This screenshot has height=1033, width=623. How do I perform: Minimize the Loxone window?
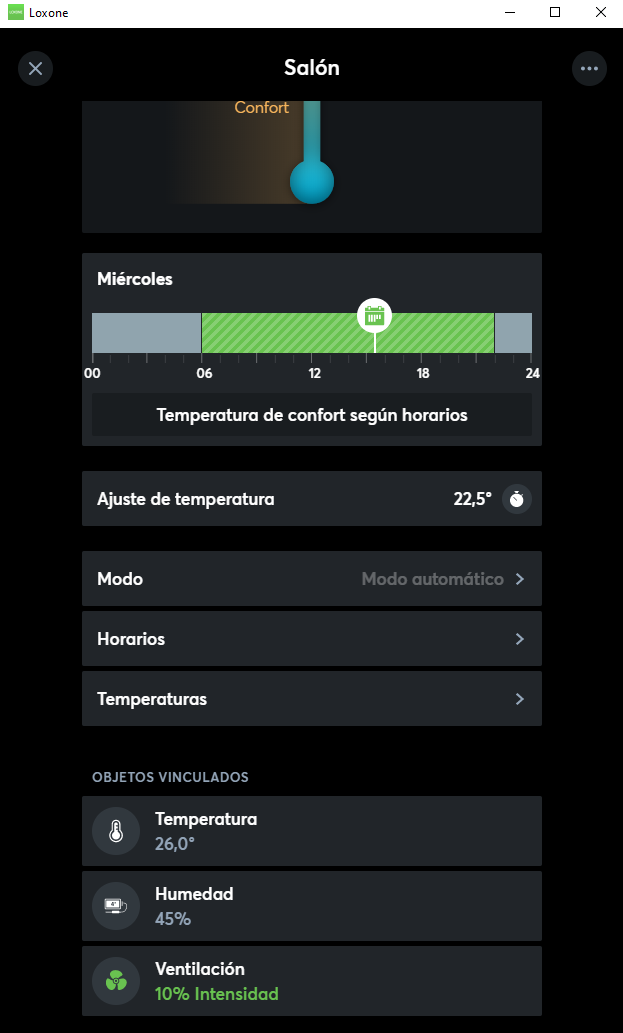pos(510,12)
